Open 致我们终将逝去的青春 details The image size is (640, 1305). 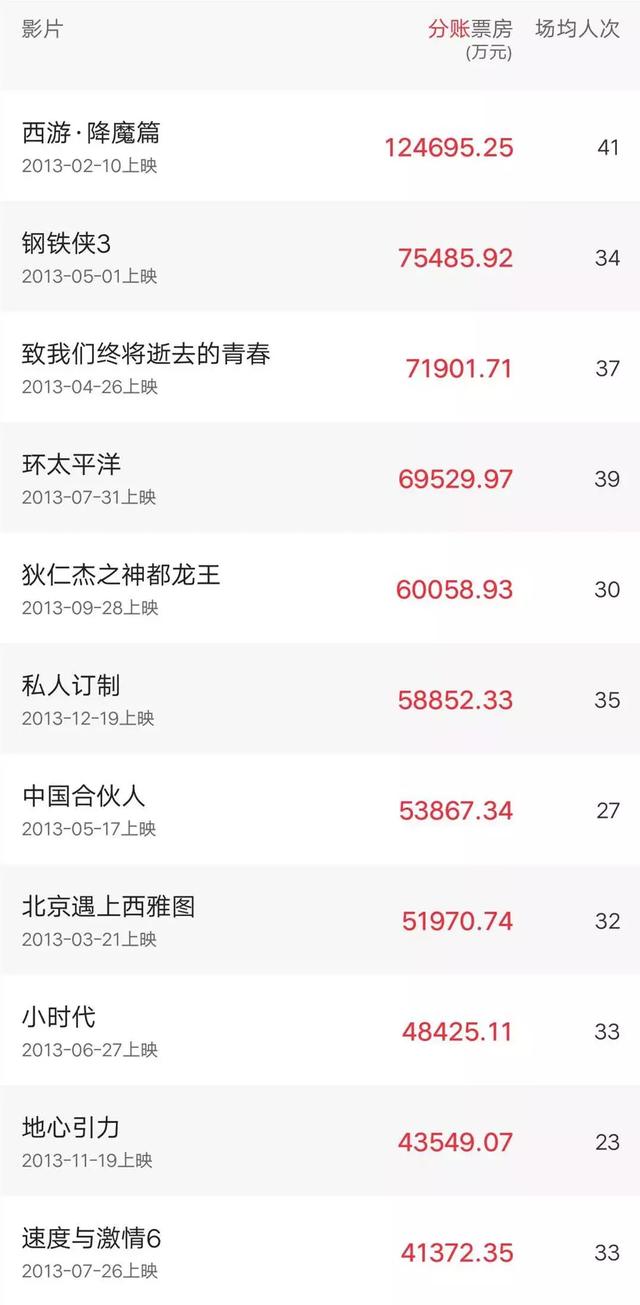click(320, 367)
